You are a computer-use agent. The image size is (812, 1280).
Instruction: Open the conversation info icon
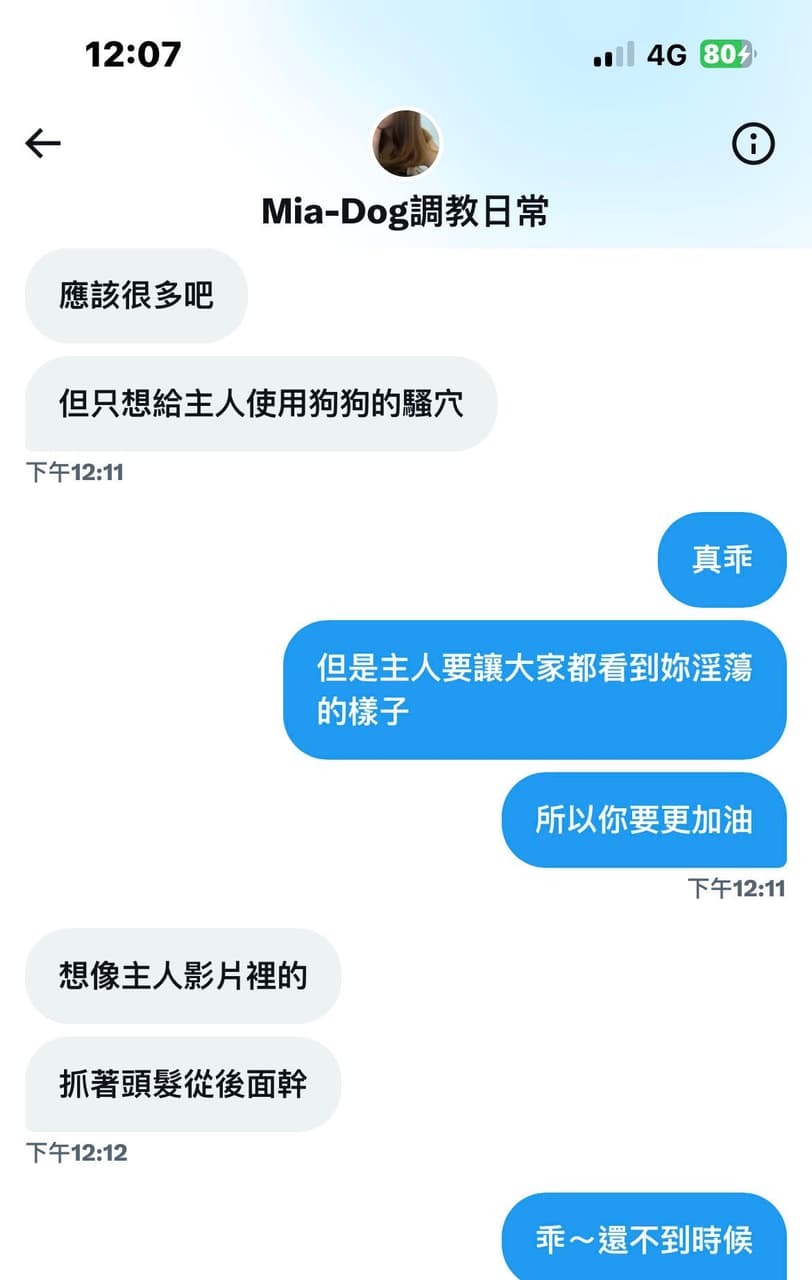pyautogui.click(x=753, y=145)
